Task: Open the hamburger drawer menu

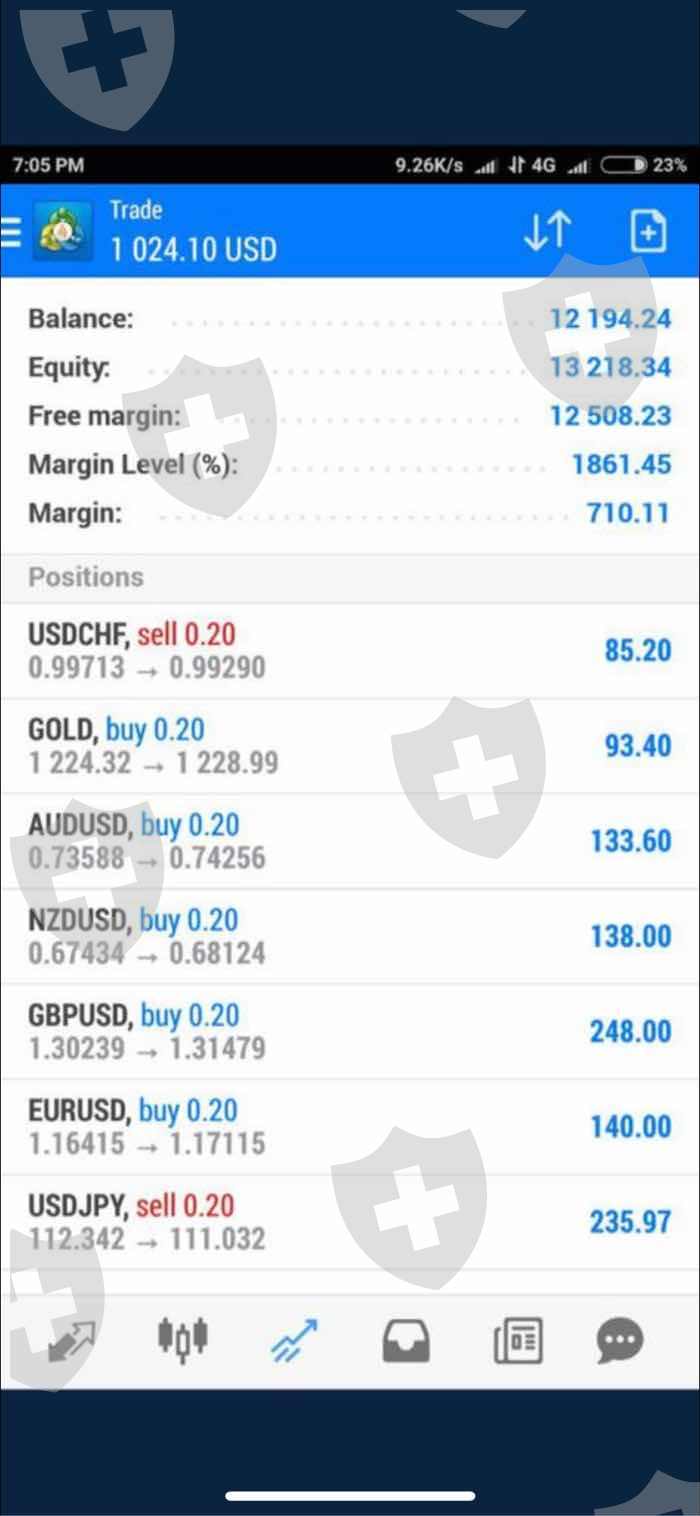Action: pos(11,233)
